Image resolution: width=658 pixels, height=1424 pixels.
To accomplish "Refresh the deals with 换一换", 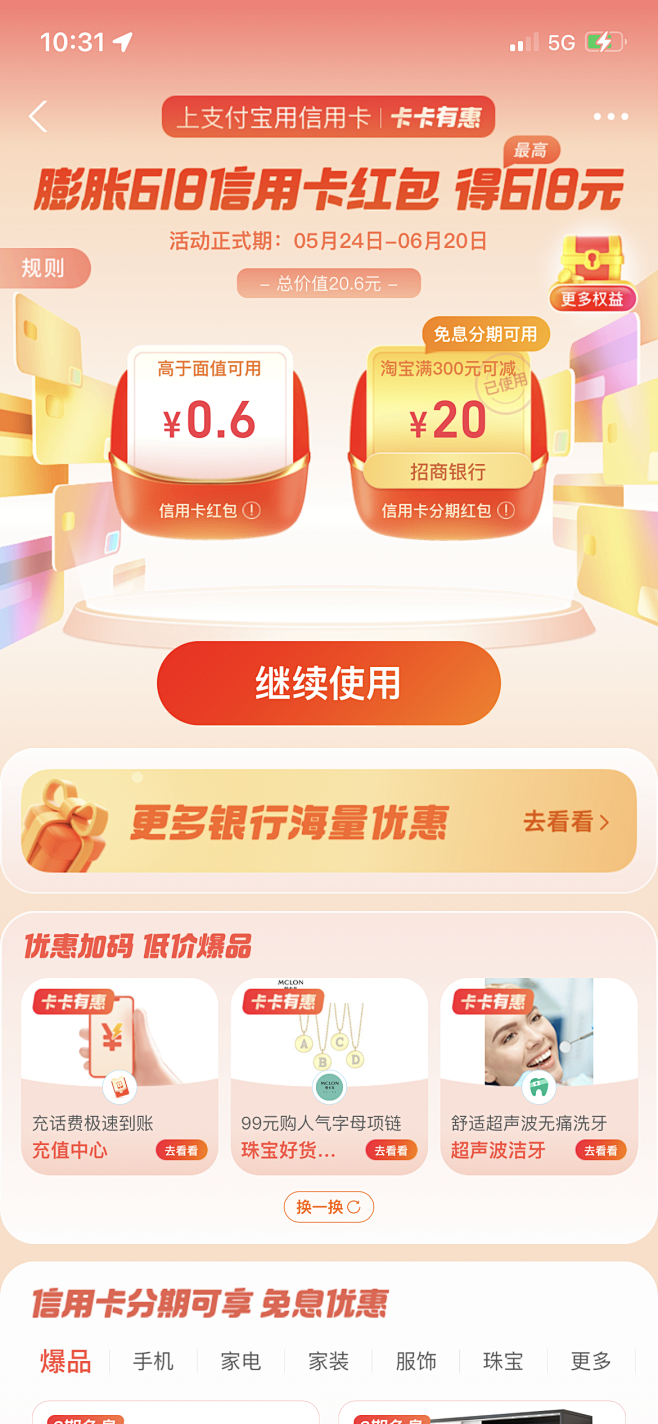I will tap(328, 1207).
